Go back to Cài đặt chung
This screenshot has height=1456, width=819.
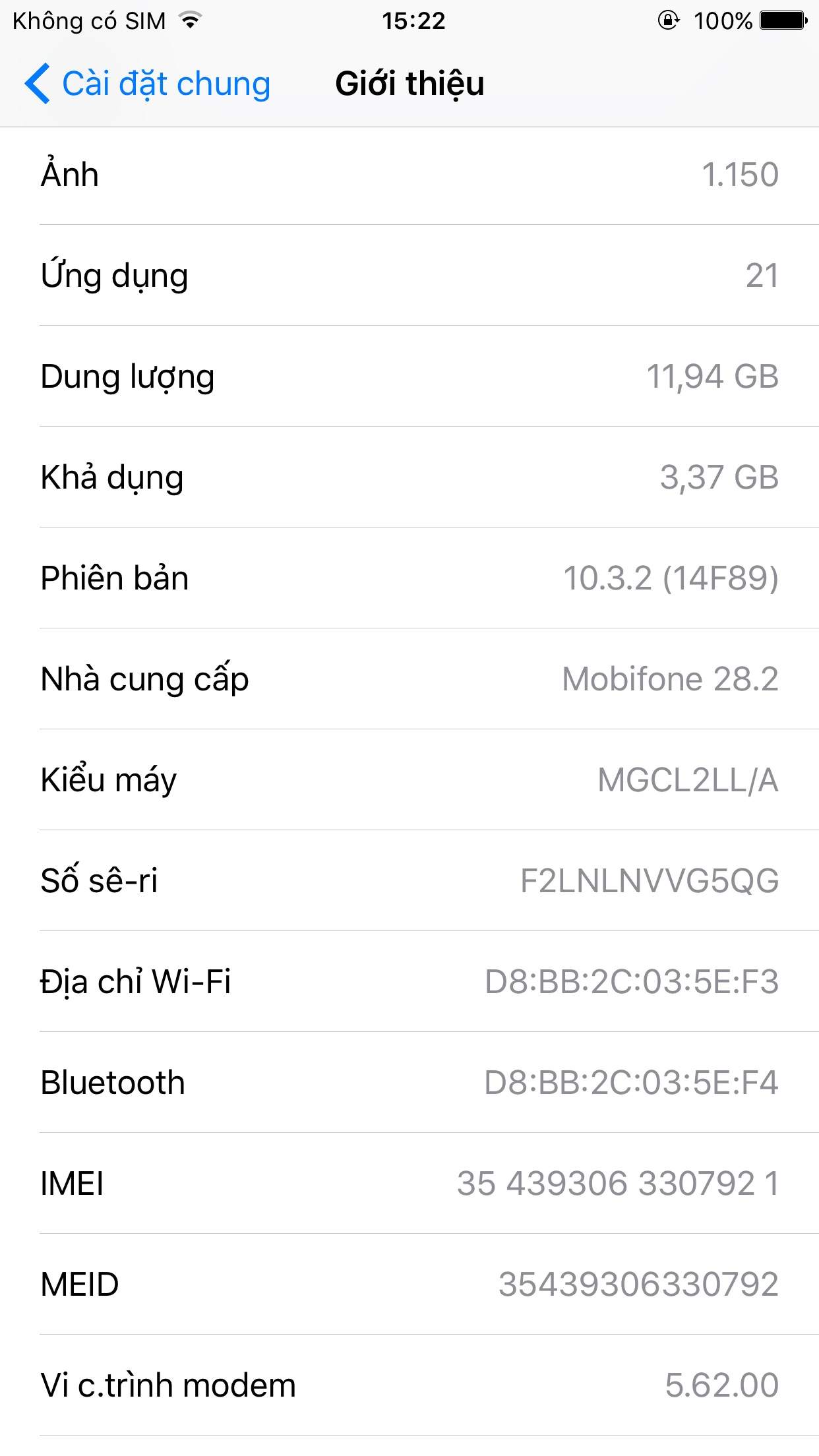coord(148,84)
